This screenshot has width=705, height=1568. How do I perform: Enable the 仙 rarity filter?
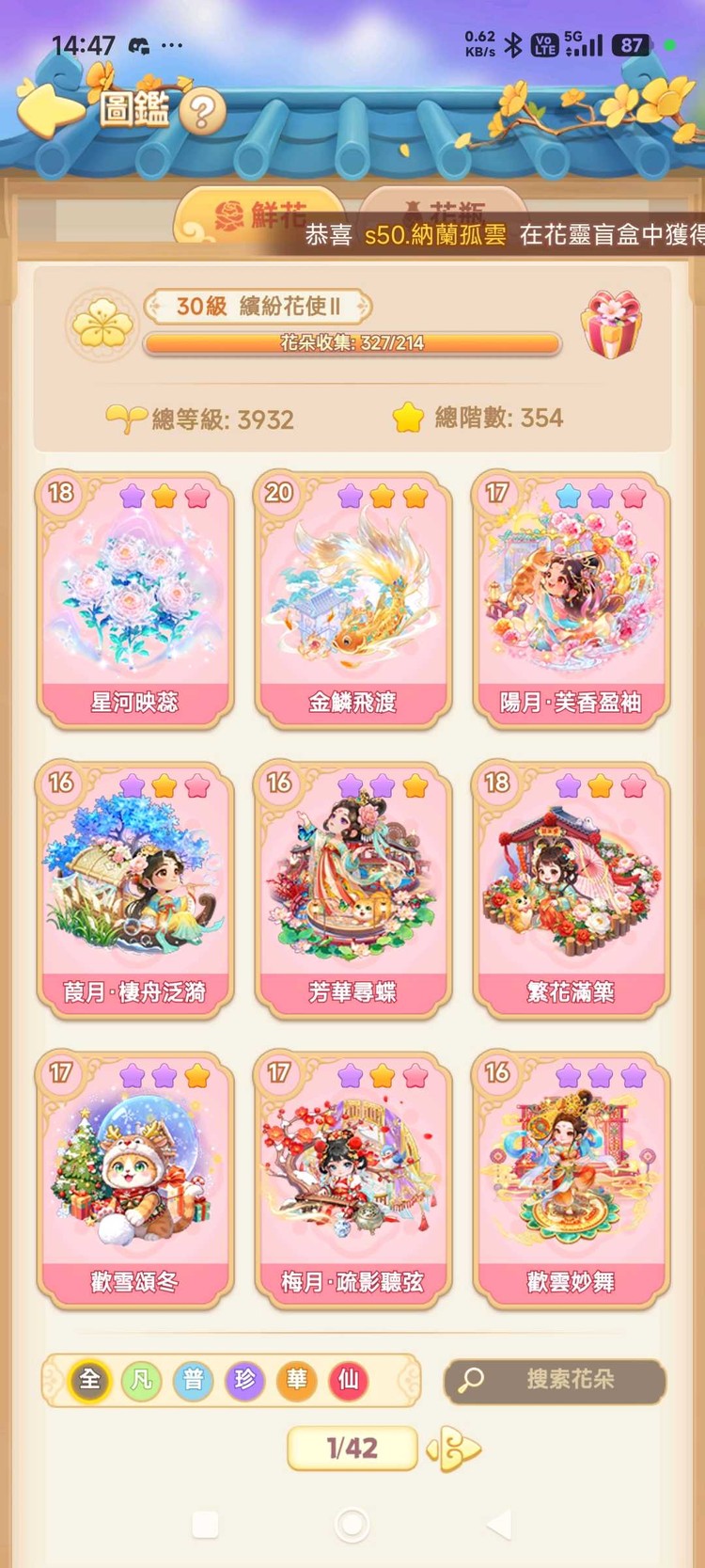pyautogui.click(x=349, y=1381)
